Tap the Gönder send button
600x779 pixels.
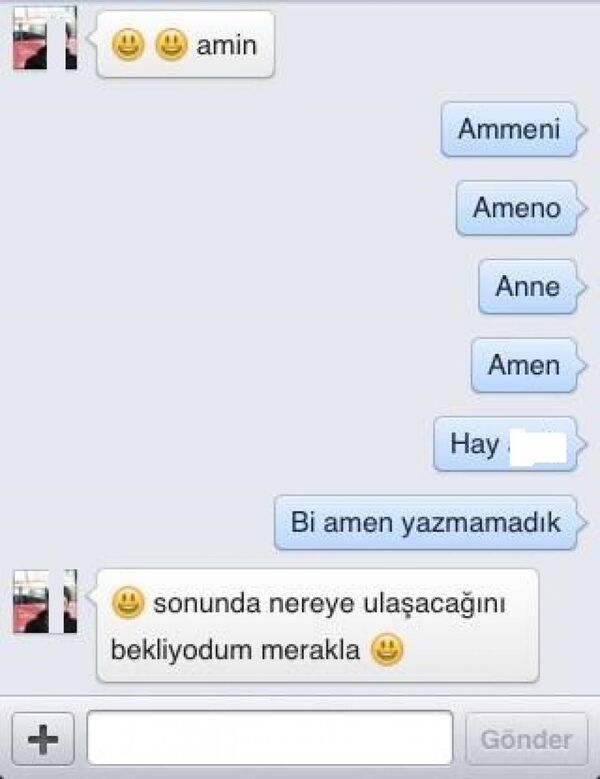point(526,740)
